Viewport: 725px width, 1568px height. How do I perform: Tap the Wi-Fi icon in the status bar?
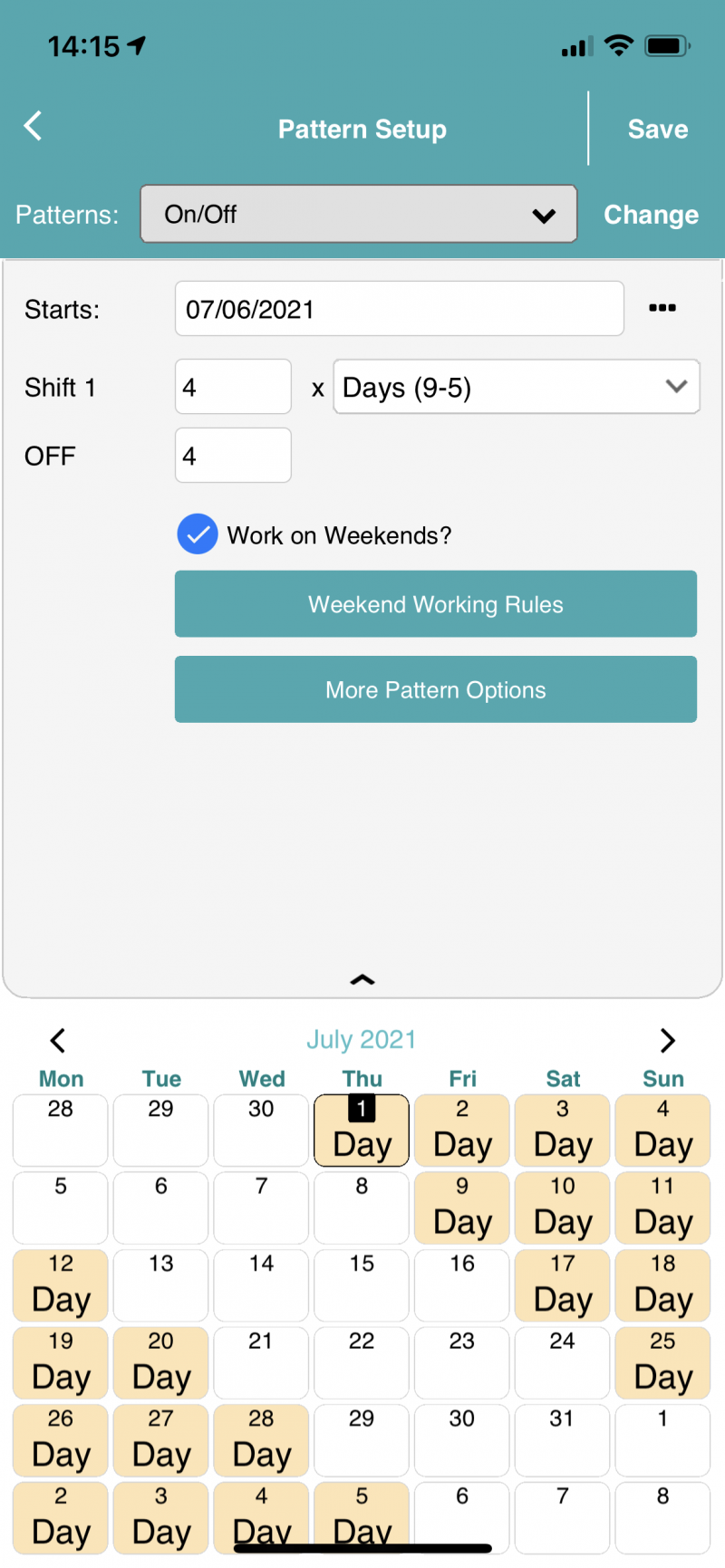tap(619, 45)
